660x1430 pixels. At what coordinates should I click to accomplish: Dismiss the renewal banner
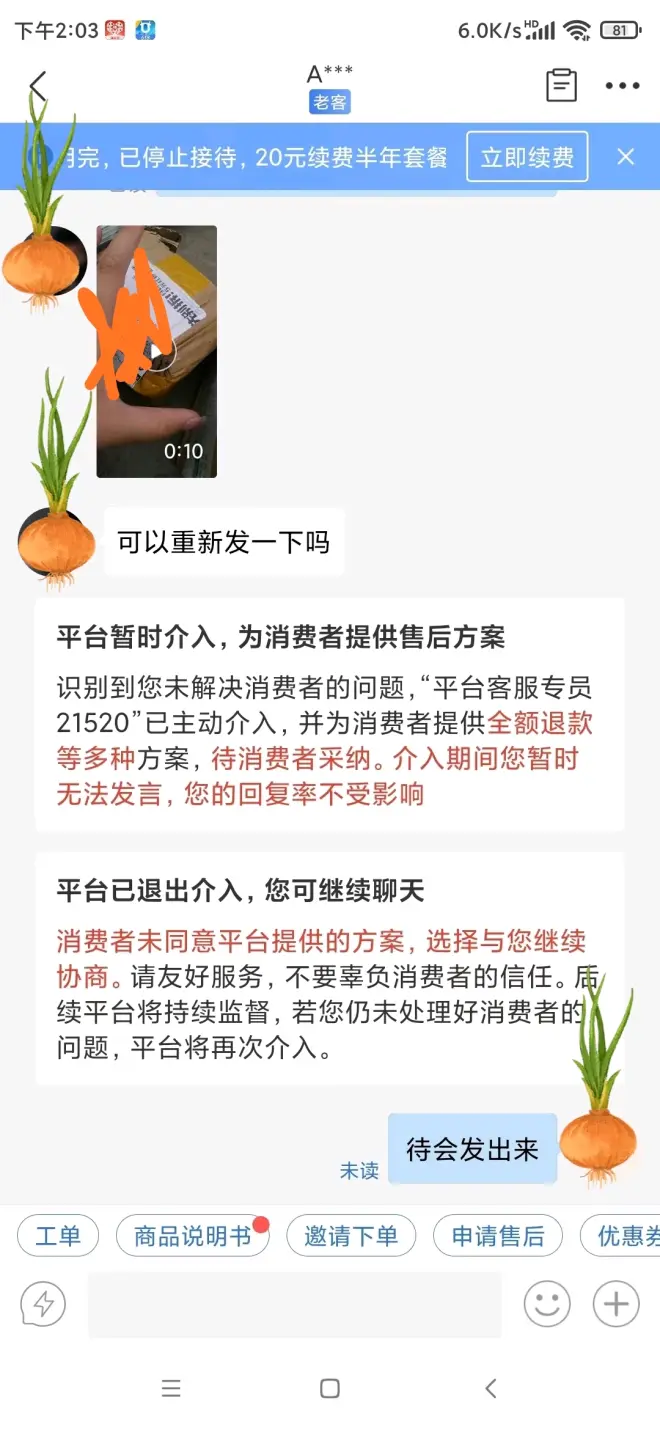coord(626,157)
